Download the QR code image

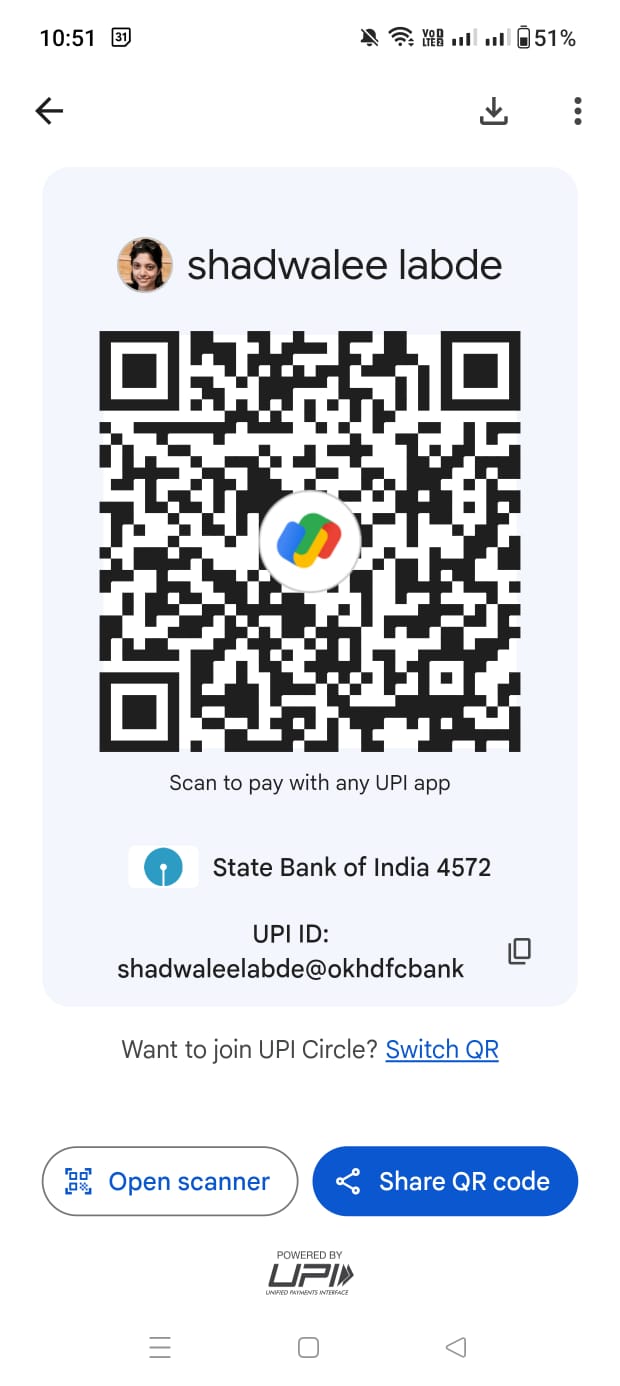(x=493, y=111)
